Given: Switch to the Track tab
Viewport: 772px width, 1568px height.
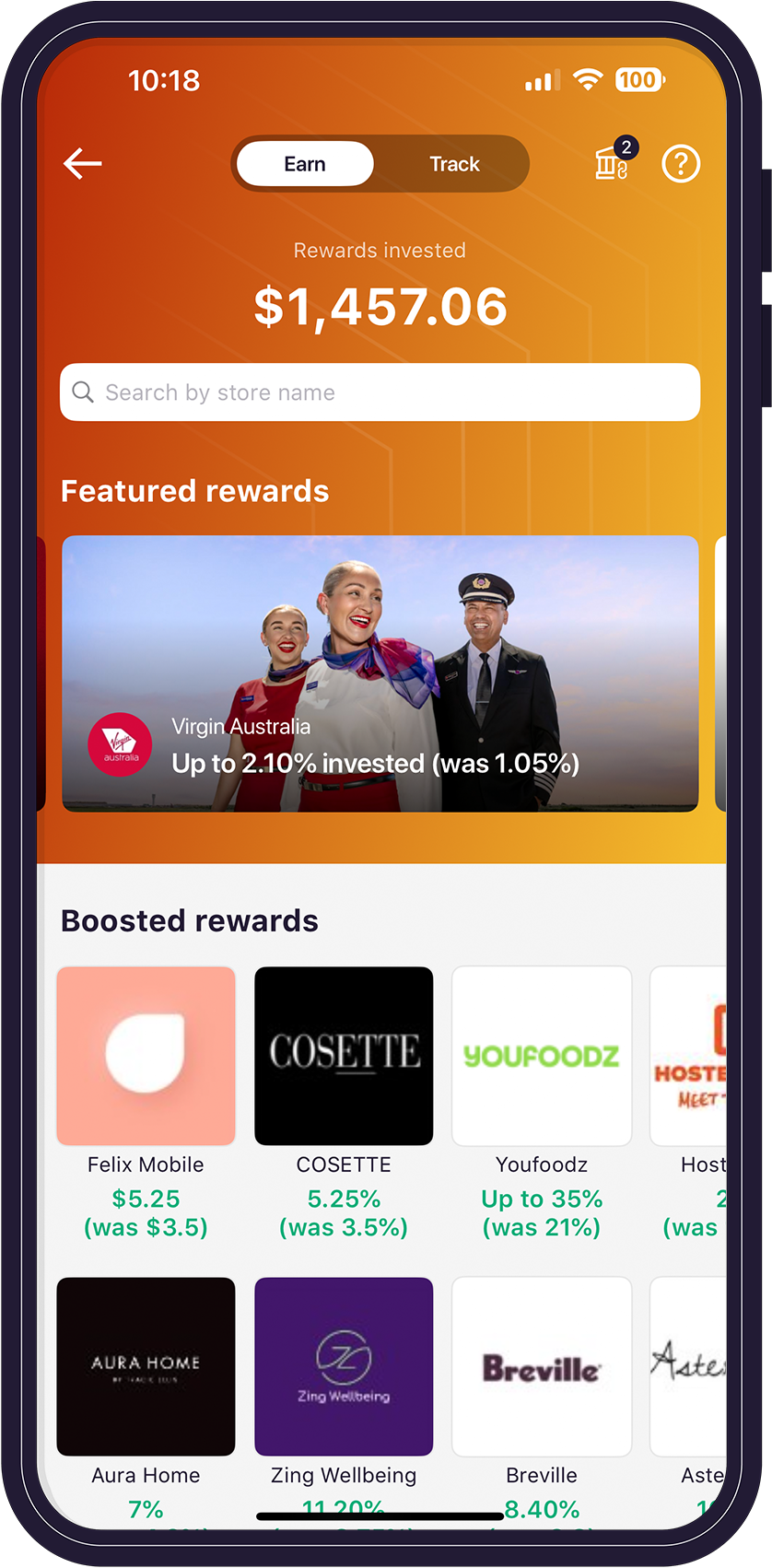Looking at the screenshot, I should 454,164.
